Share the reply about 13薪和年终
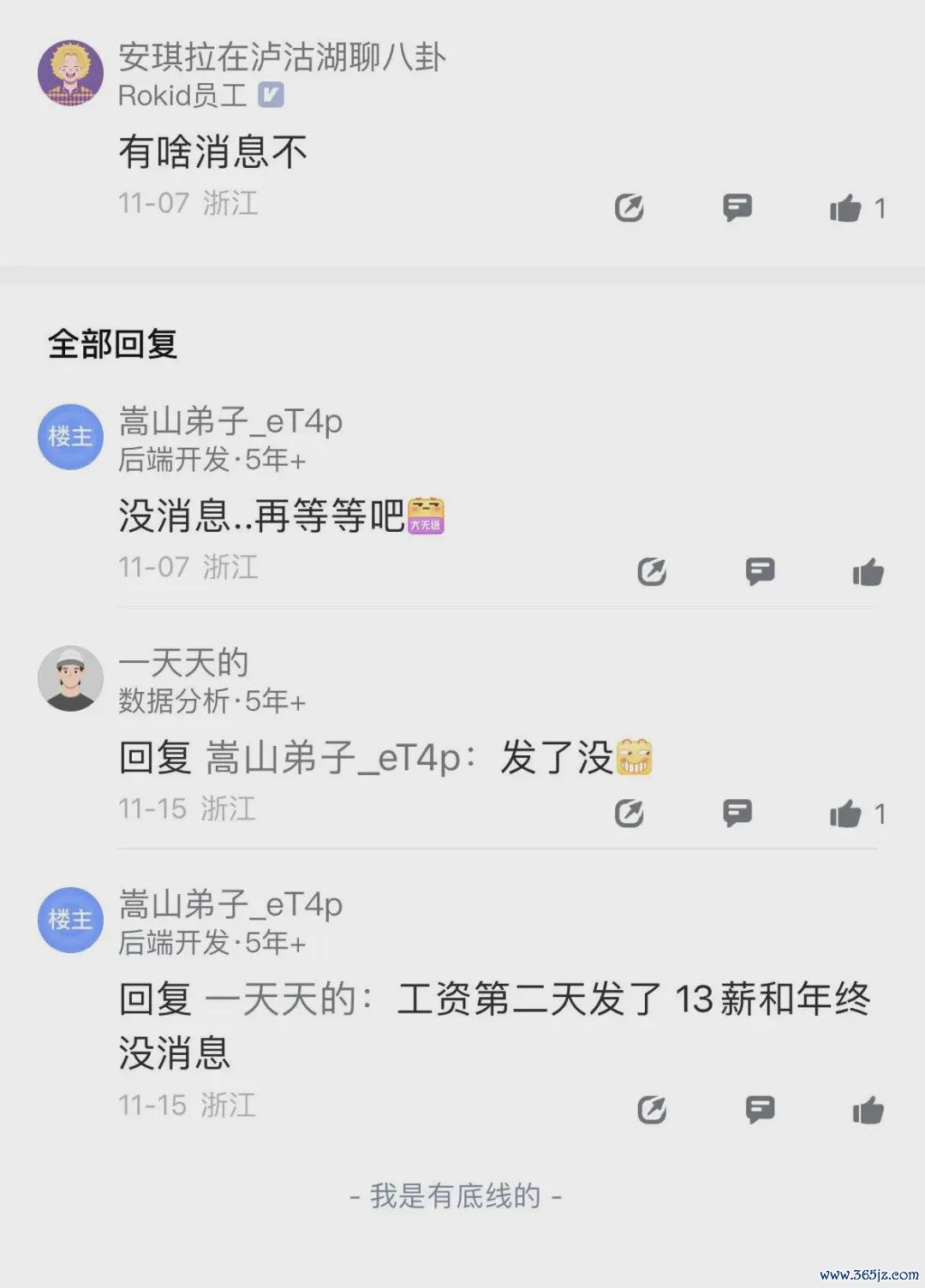 pyautogui.click(x=652, y=1111)
